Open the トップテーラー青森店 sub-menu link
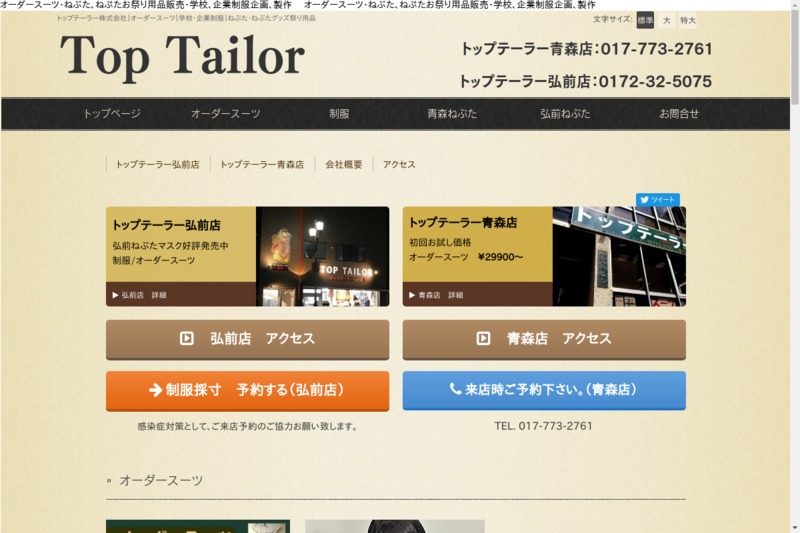The image size is (800, 533). point(262,164)
